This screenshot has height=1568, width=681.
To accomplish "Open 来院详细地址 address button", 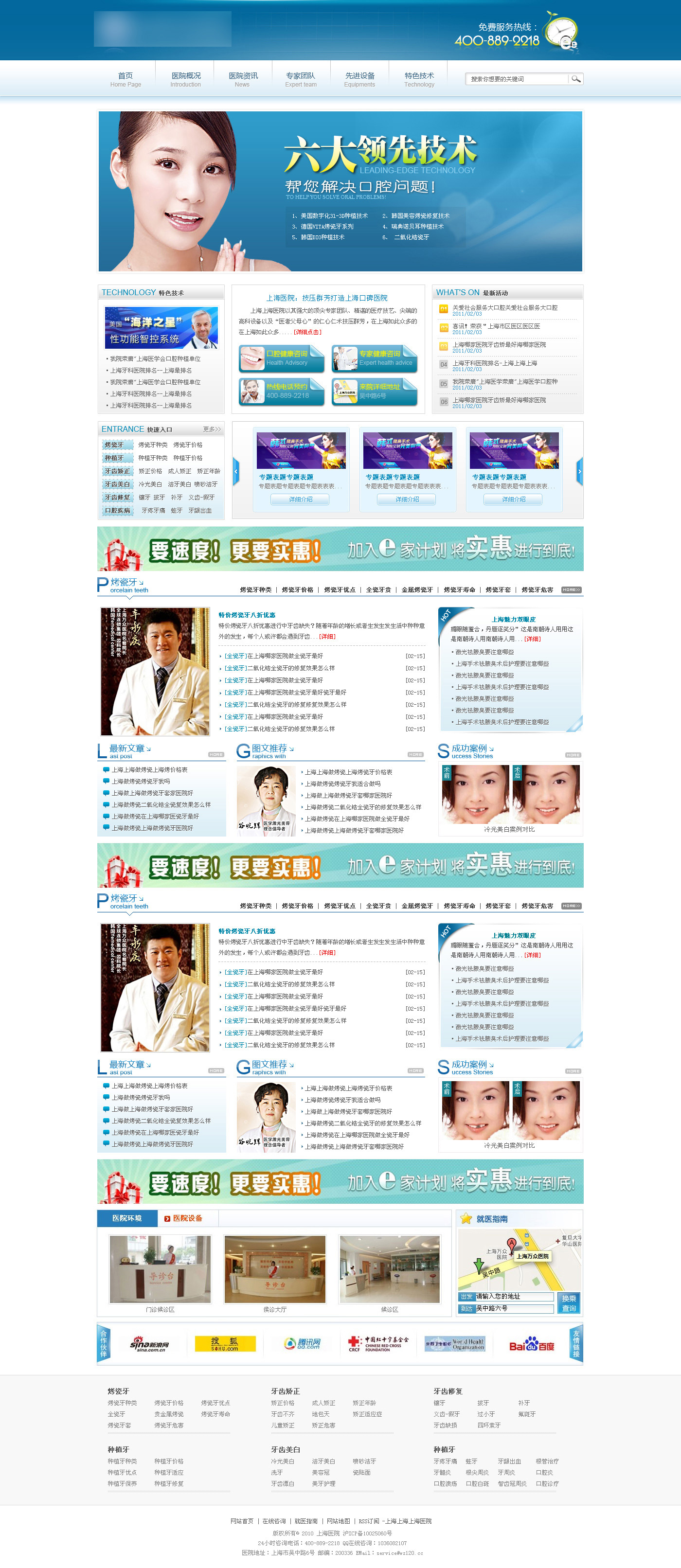I will pyautogui.click(x=374, y=391).
